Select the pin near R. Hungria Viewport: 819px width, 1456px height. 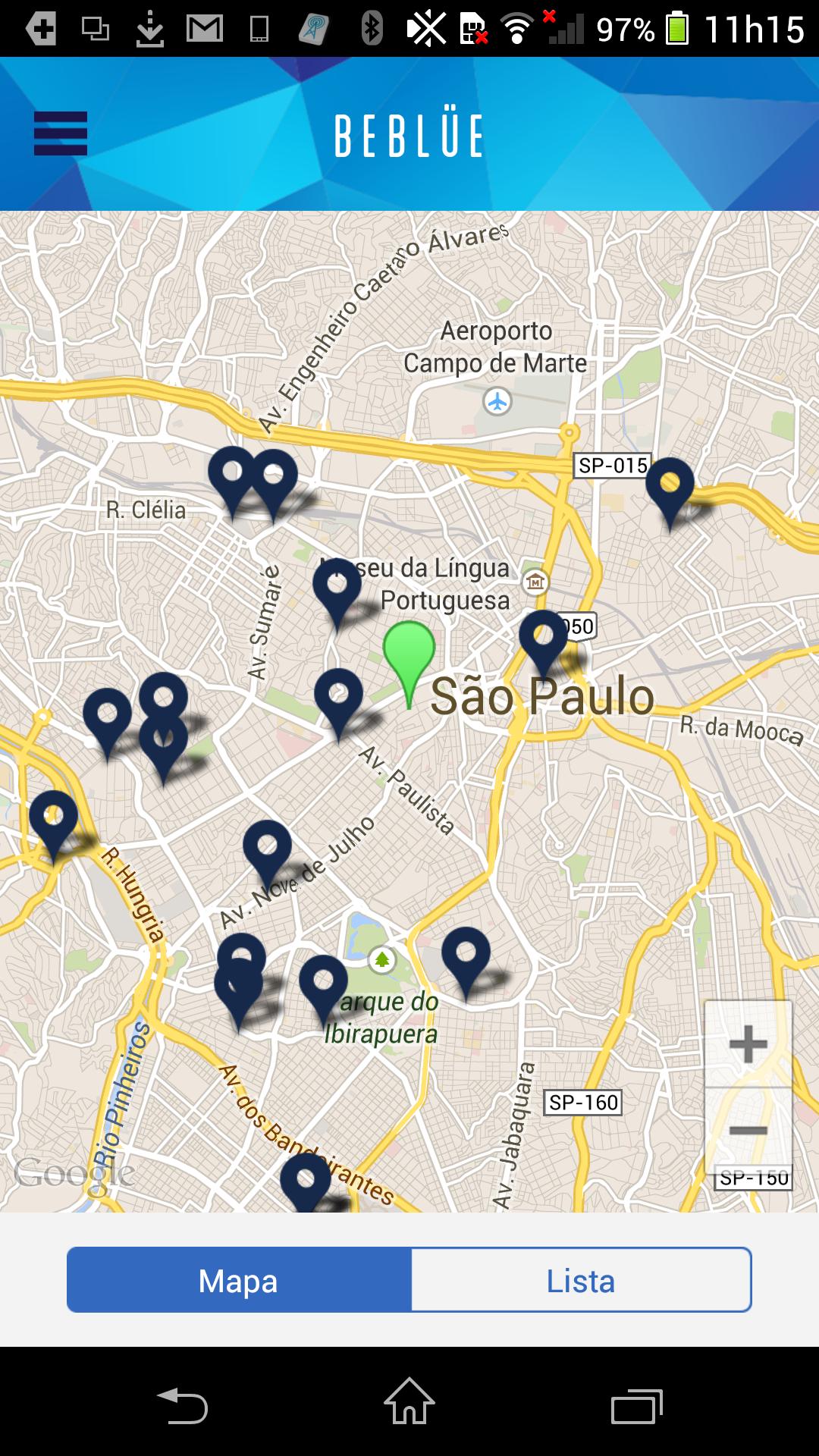click(x=53, y=818)
